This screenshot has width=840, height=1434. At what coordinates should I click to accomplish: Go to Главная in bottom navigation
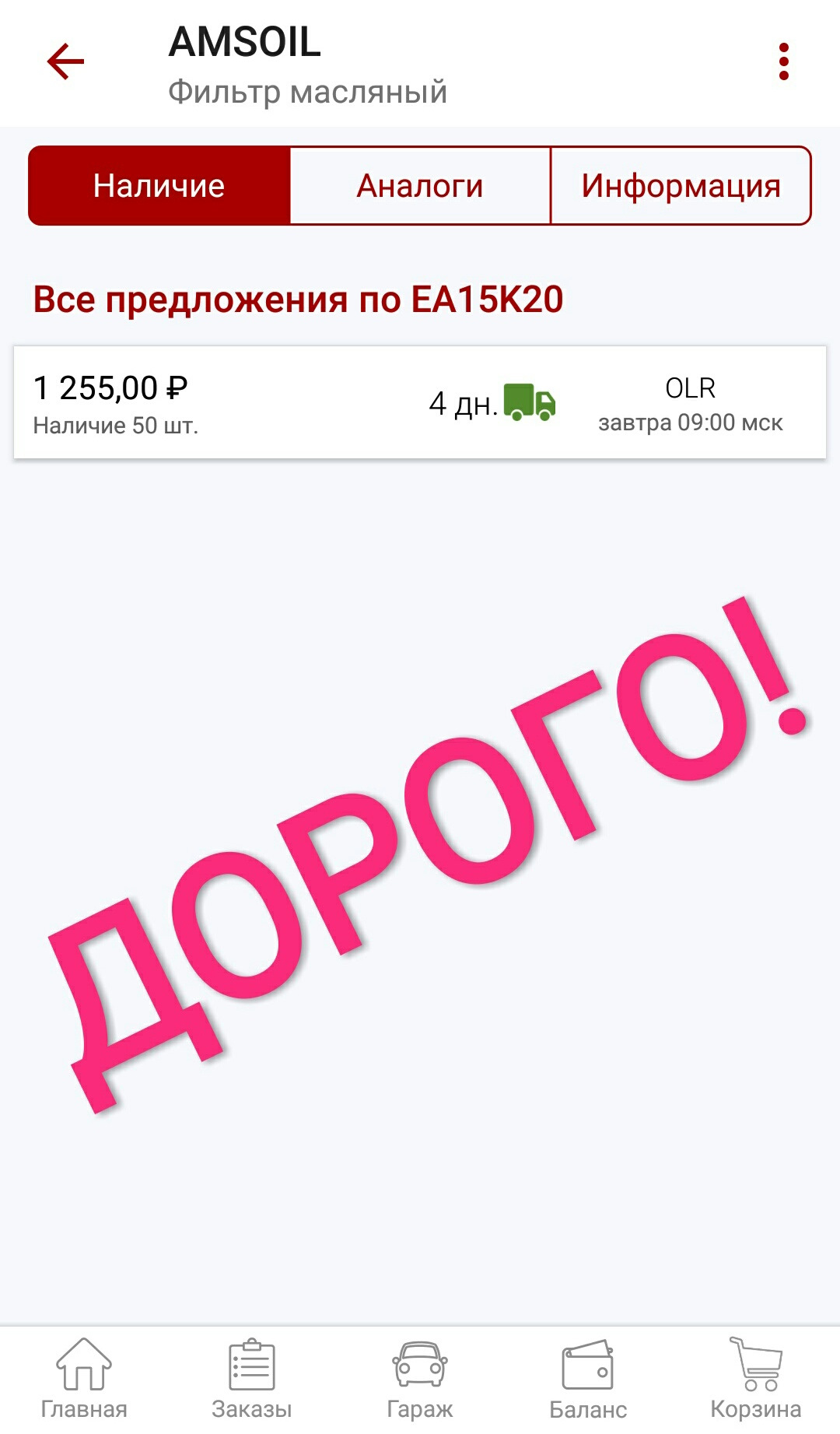point(84,1379)
